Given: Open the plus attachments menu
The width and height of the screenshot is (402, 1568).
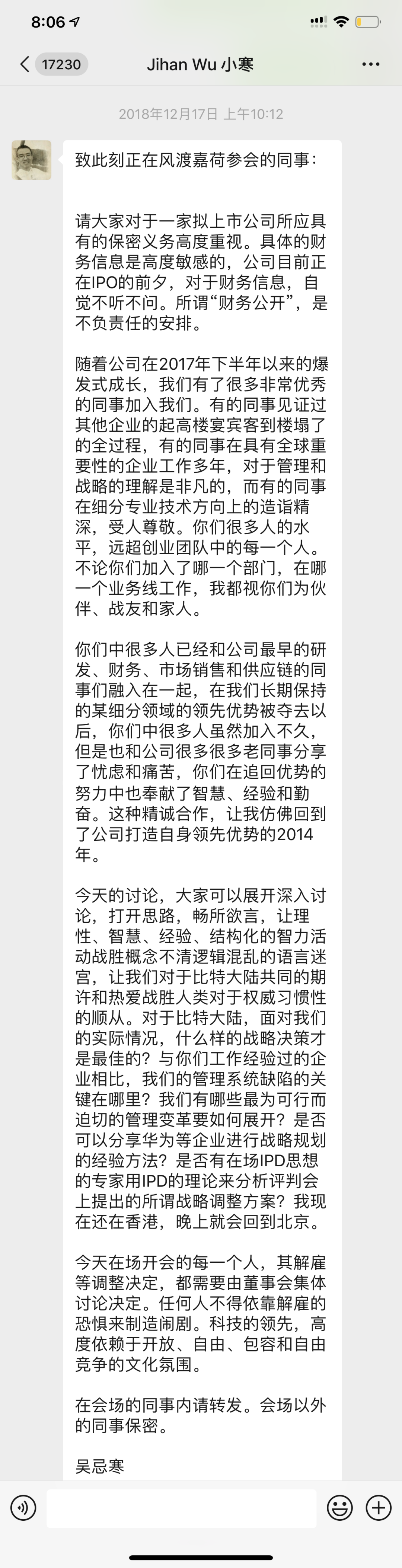Looking at the screenshot, I should pos(378,1508).
